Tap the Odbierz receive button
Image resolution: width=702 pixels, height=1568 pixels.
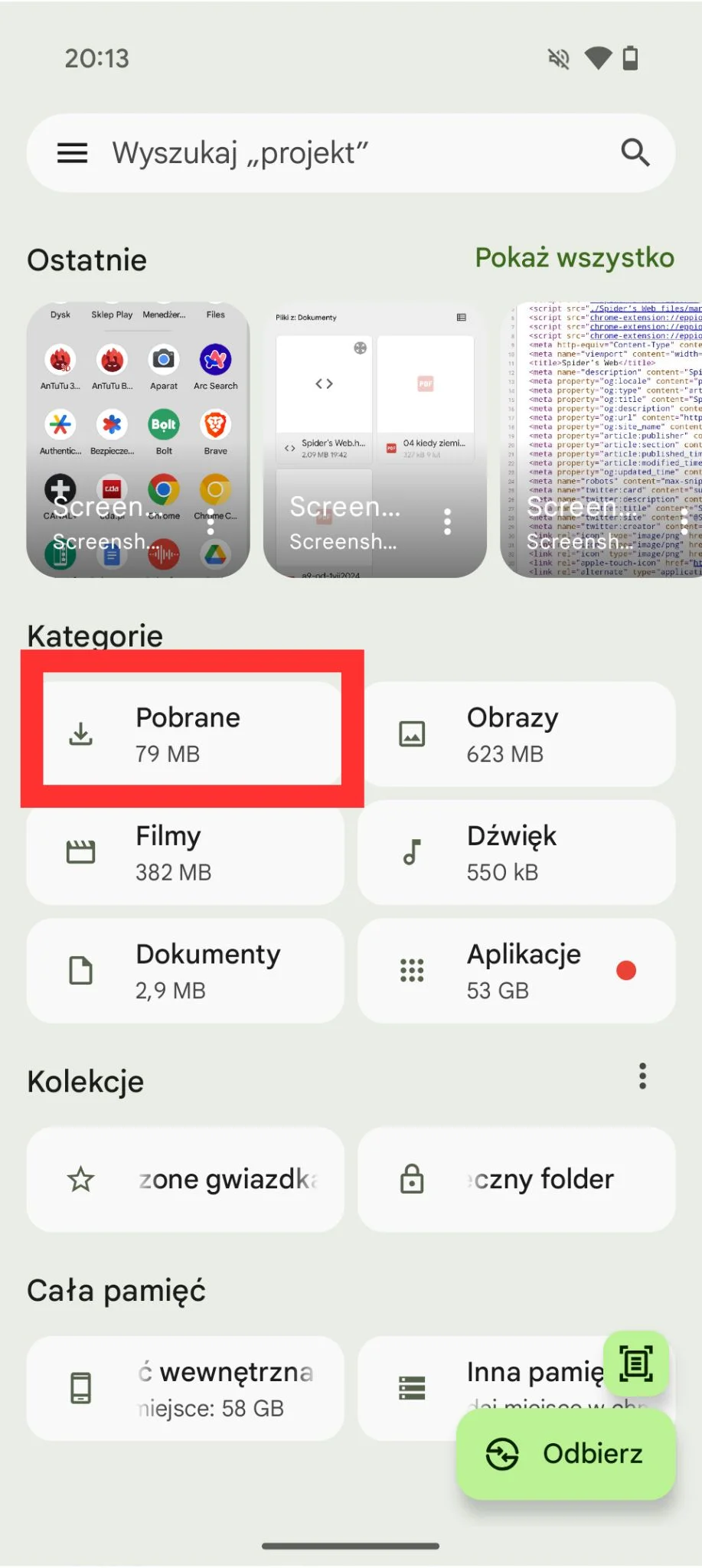pyautogui.click(x=566, y=1453)
